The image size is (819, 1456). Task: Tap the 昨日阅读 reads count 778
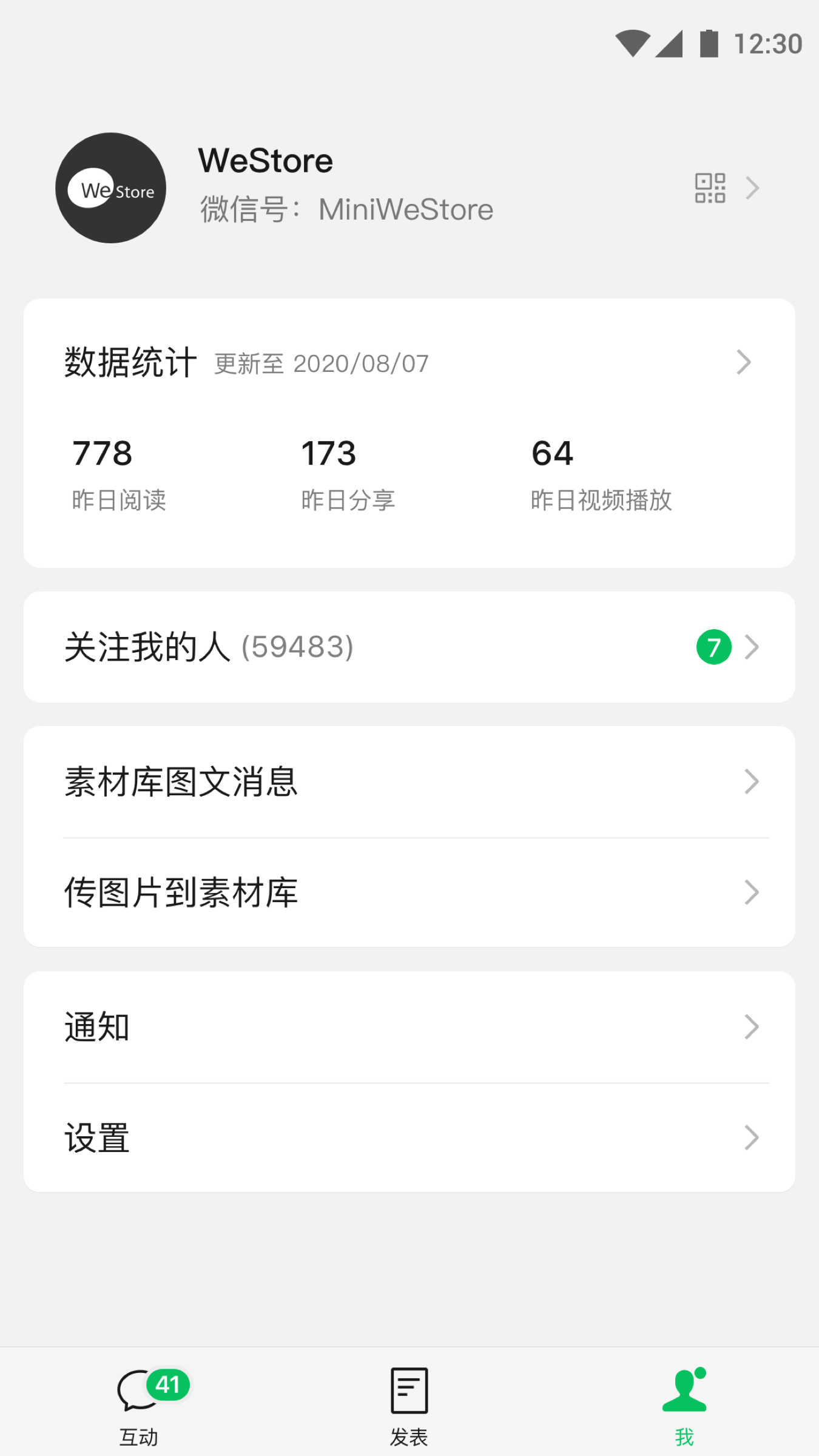102,453
